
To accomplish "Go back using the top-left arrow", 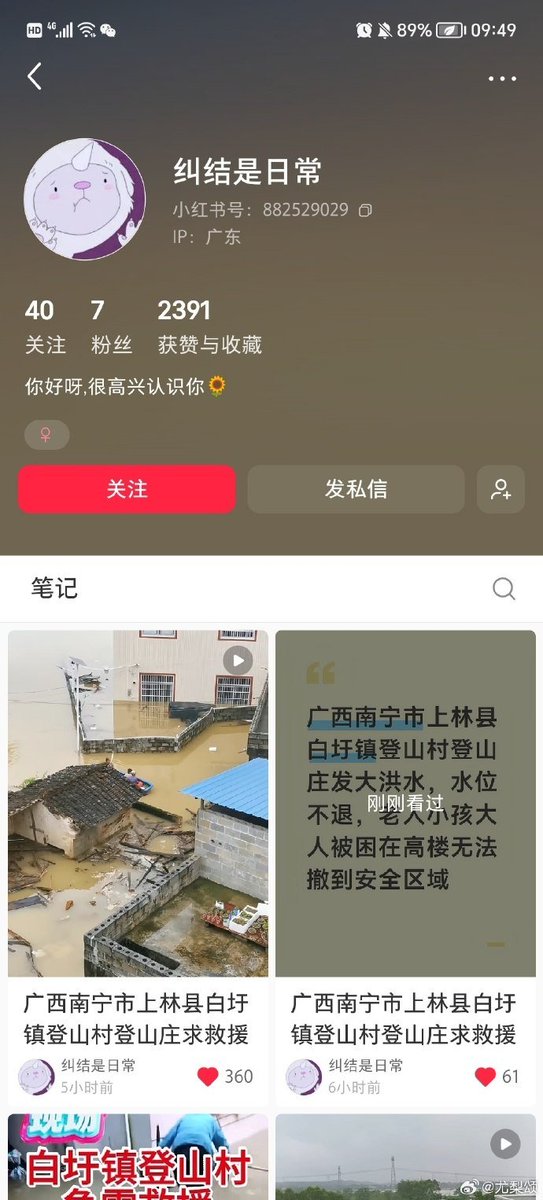I will (x=35, y=77).
